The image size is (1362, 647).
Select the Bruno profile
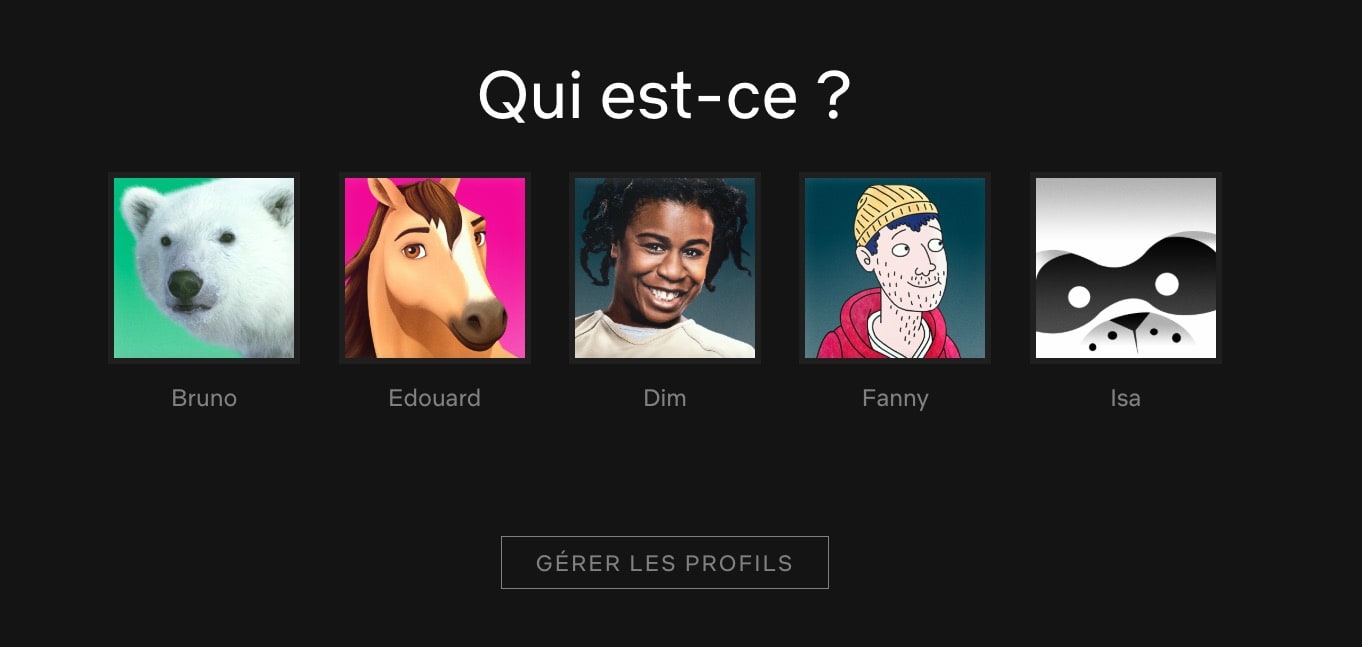(204, 268)
